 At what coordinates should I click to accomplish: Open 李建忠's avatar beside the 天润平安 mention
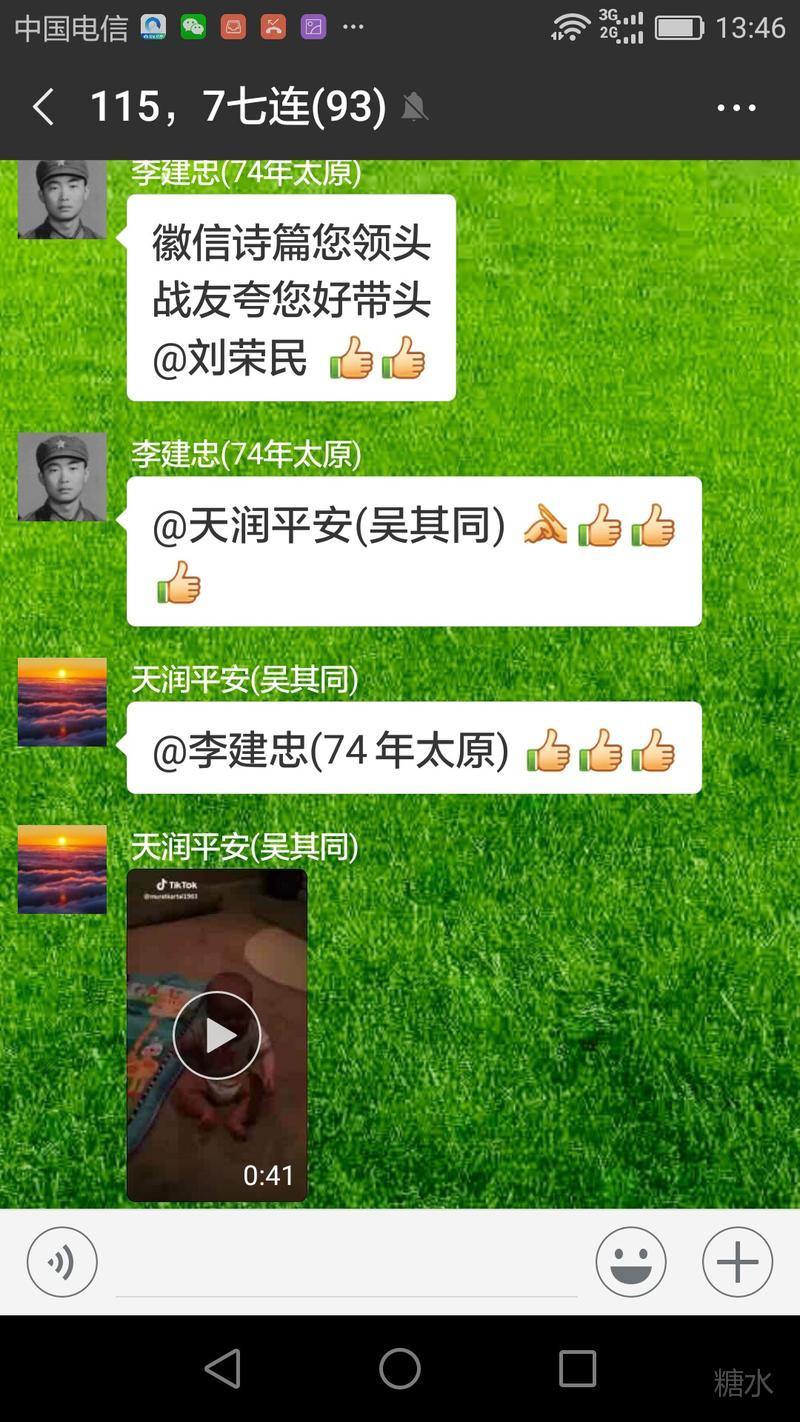pos(62,477)
